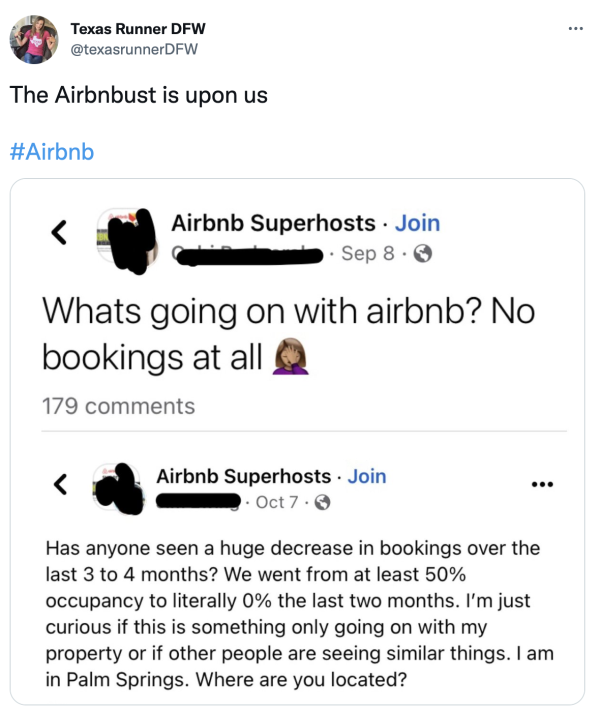This screenshot has width=600, height=709.
Task: Open the #Airbnb hashtag link
Action: pyautogui.click(x=51, y=152)
